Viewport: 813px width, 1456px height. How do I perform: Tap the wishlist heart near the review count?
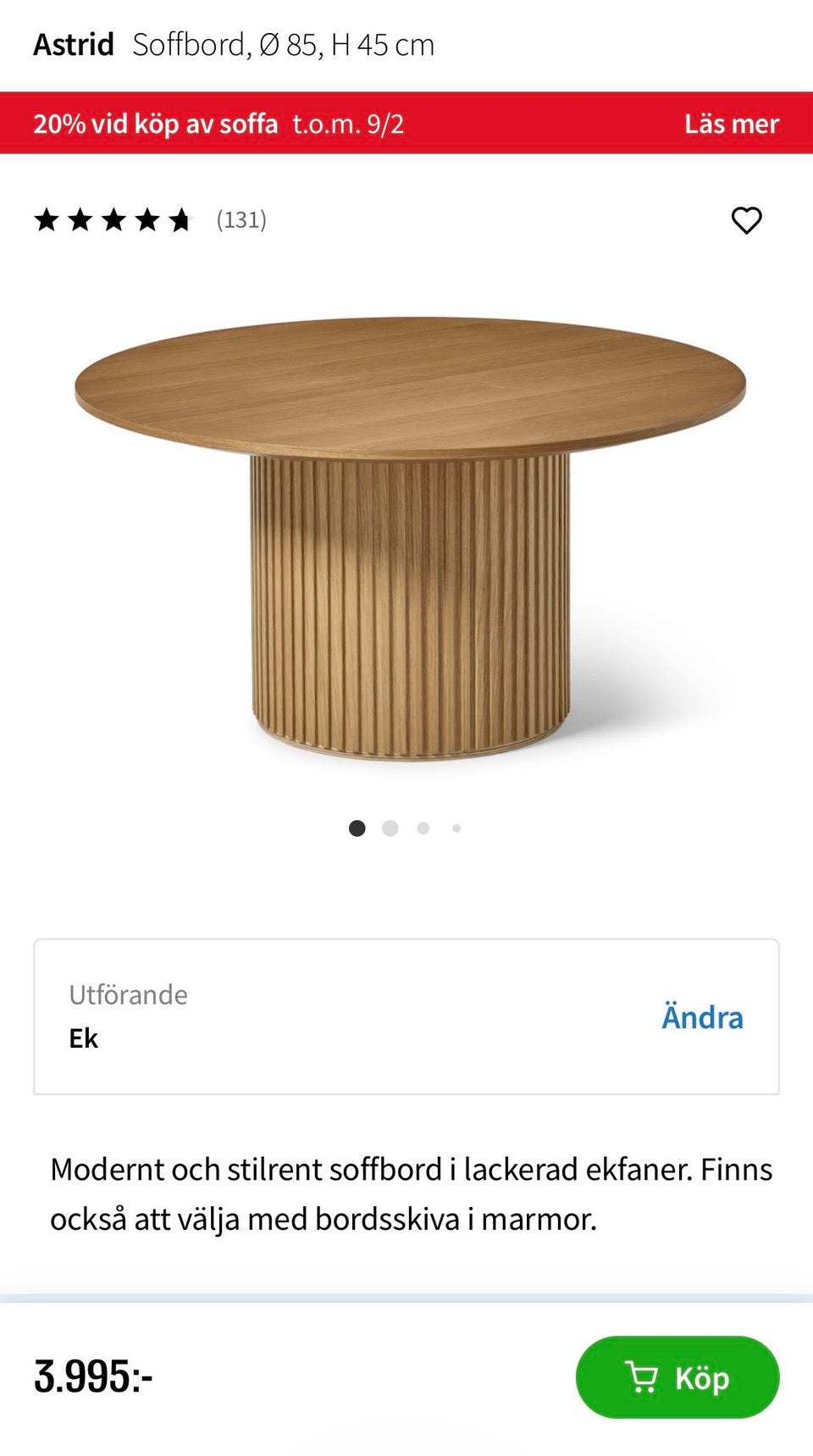(748, 222)
